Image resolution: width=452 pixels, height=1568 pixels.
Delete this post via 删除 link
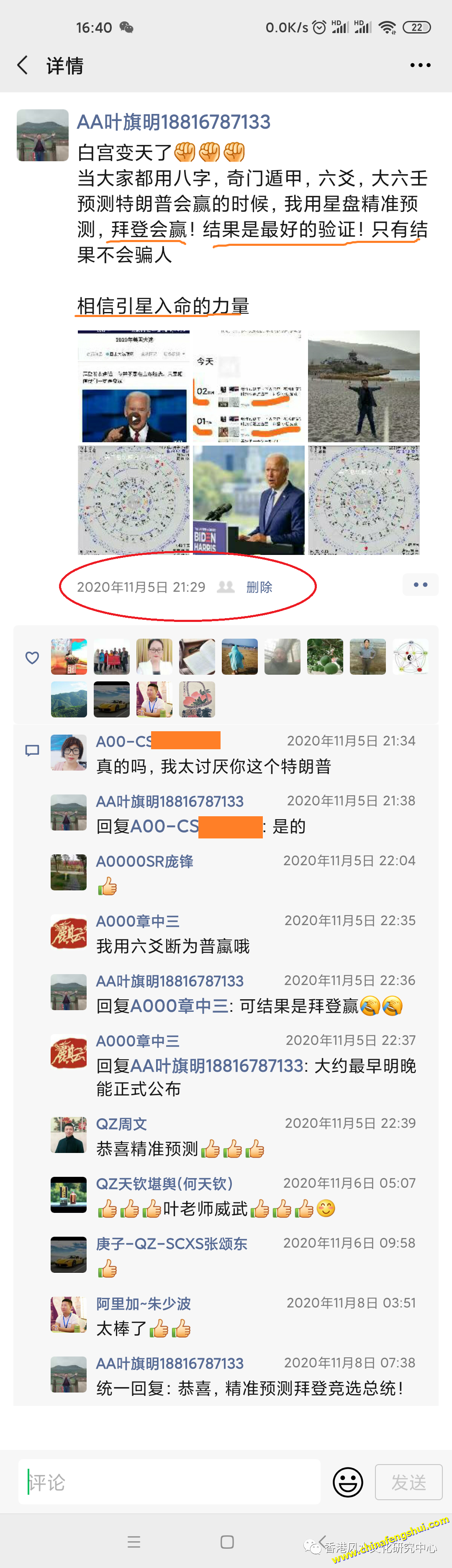(x=259, y=587)
